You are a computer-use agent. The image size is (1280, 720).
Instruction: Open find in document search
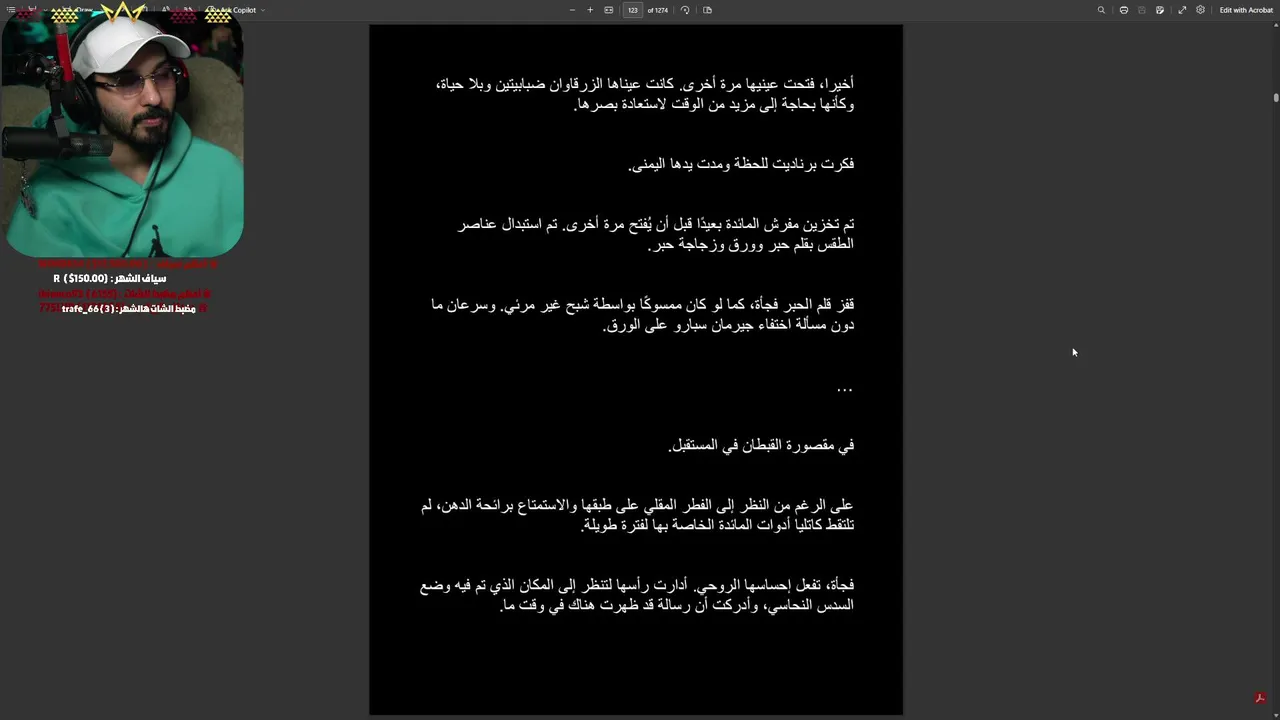click(1101, 10)
